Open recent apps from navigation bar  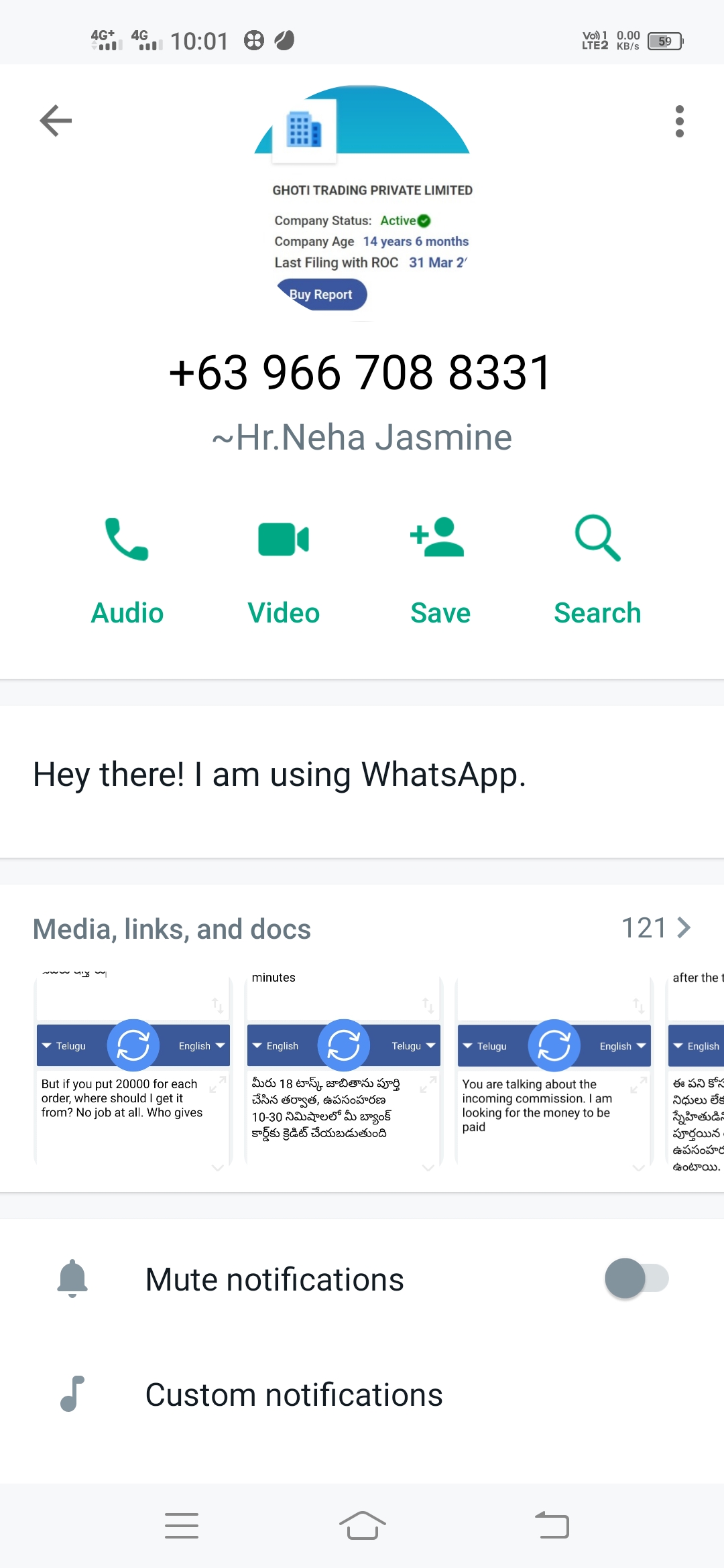click(x=182, y=1526)
